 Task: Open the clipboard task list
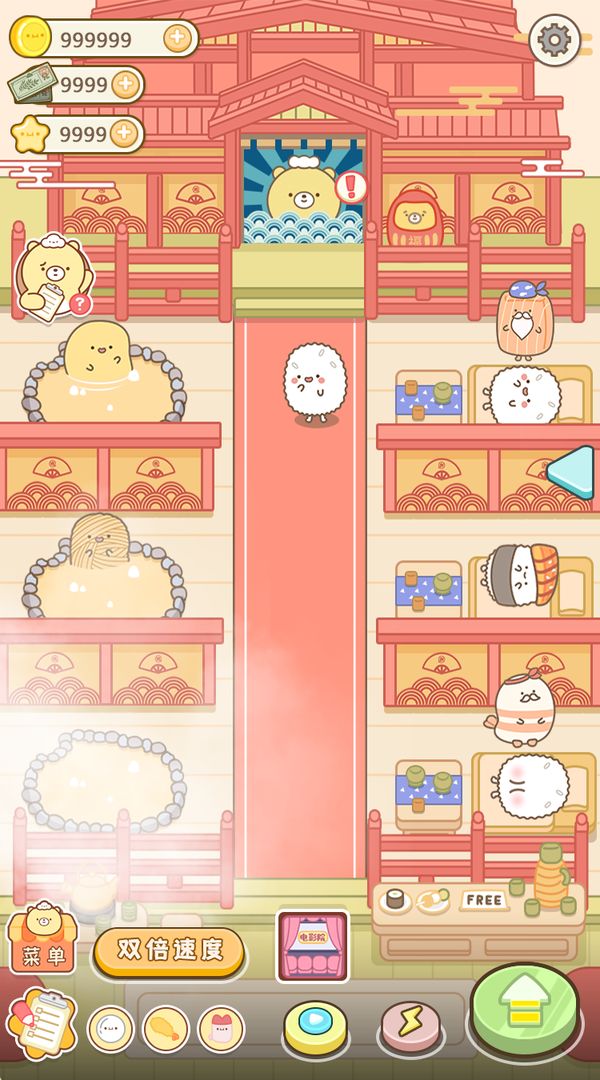point(40,1022)
